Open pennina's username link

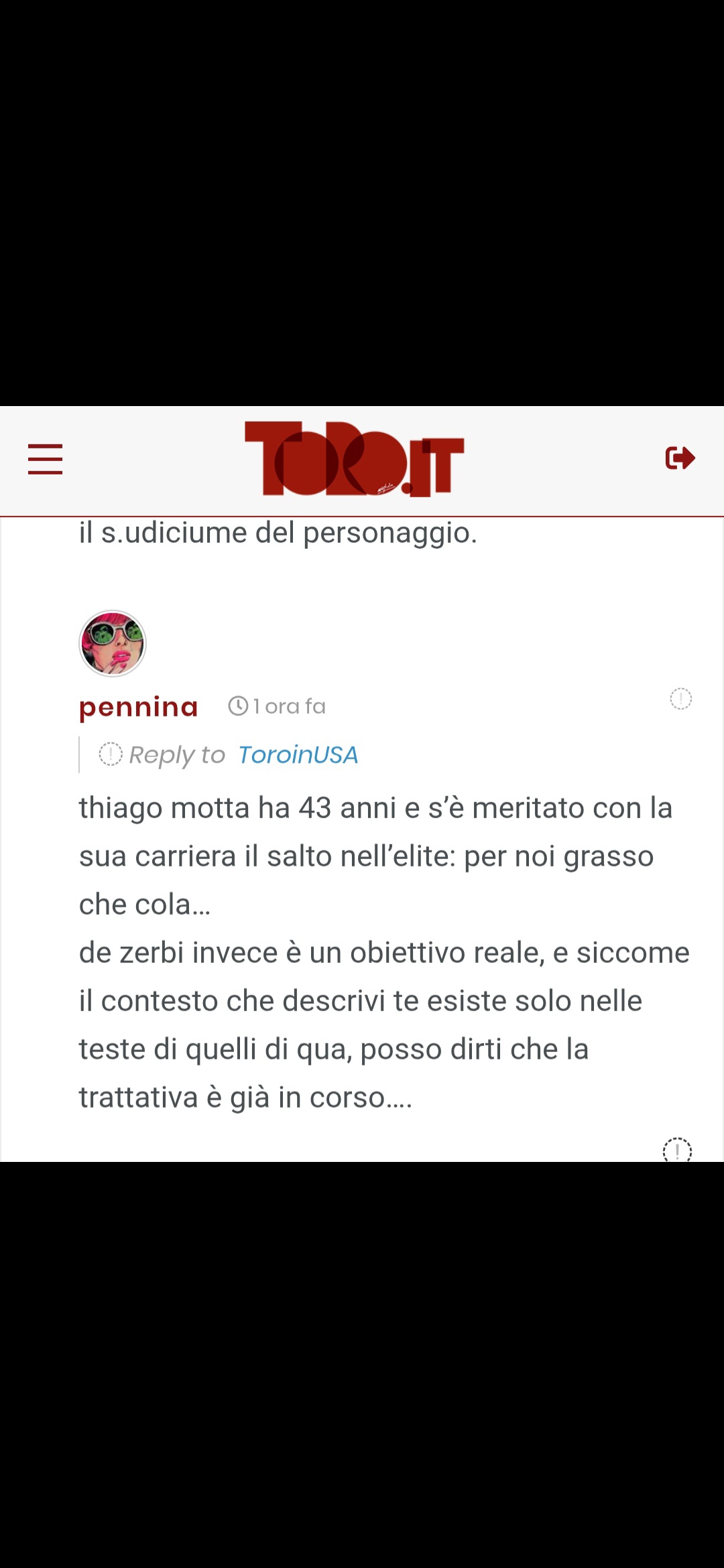pyautogui.click(x=139, y=707)
